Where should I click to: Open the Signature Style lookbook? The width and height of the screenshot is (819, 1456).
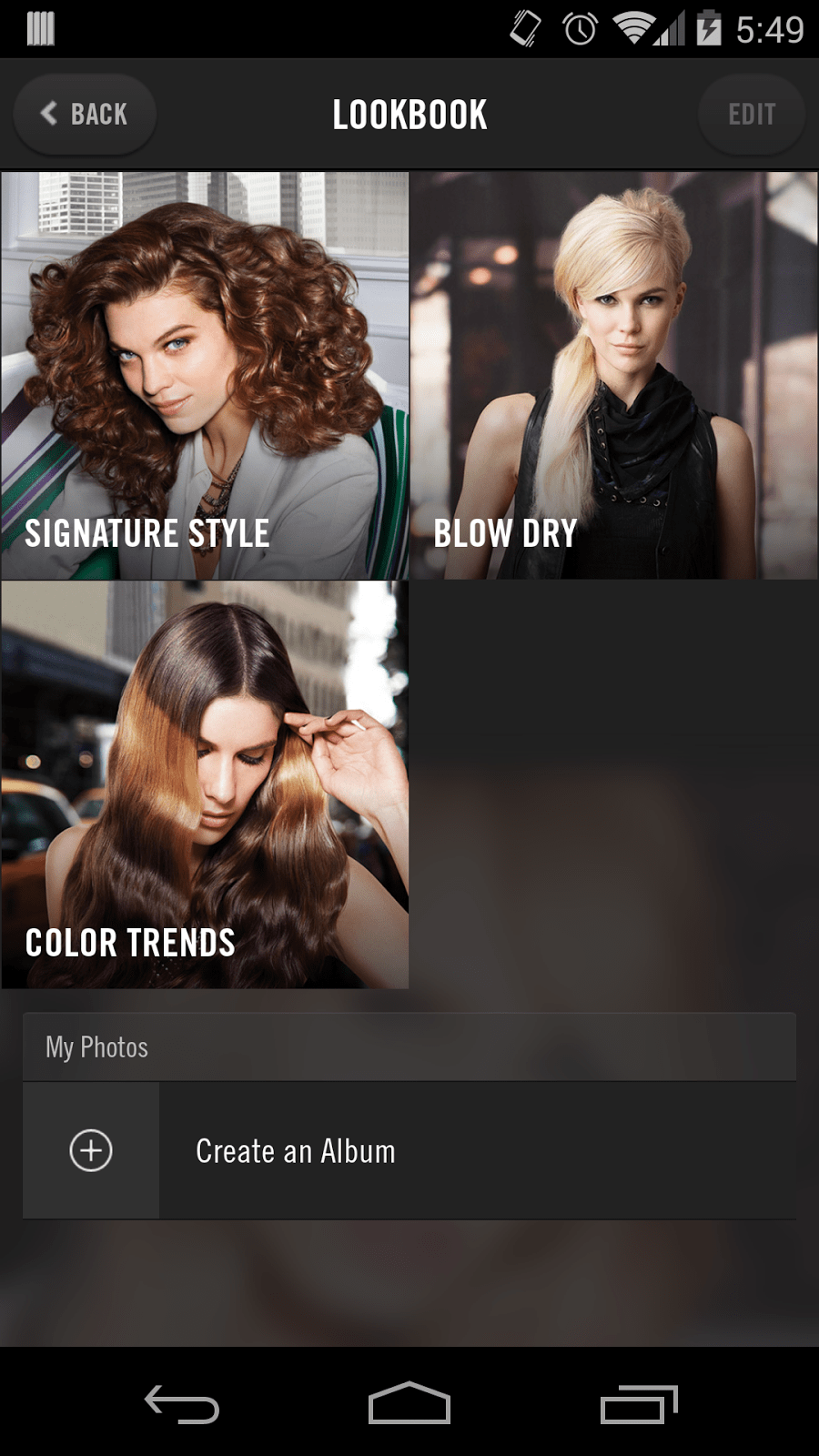[x=205, y=376]
